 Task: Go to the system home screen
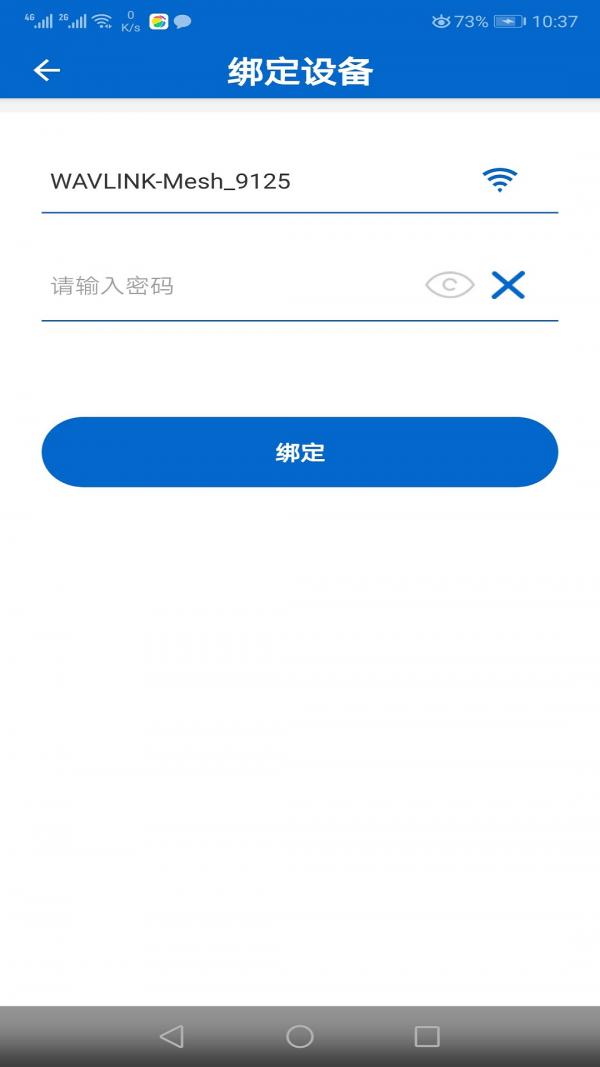coord(300,1037)
